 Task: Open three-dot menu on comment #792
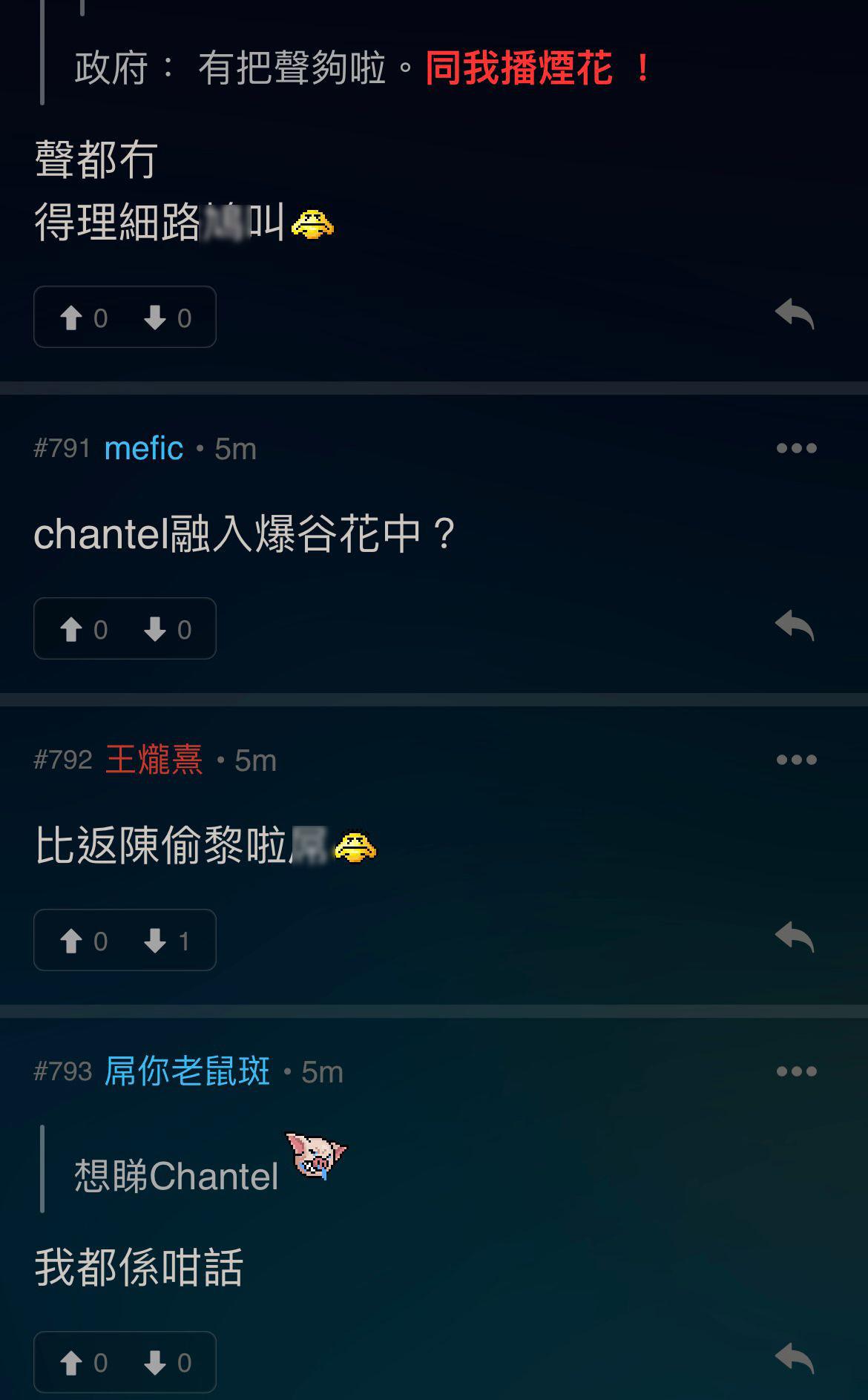[x=796, y=760]
